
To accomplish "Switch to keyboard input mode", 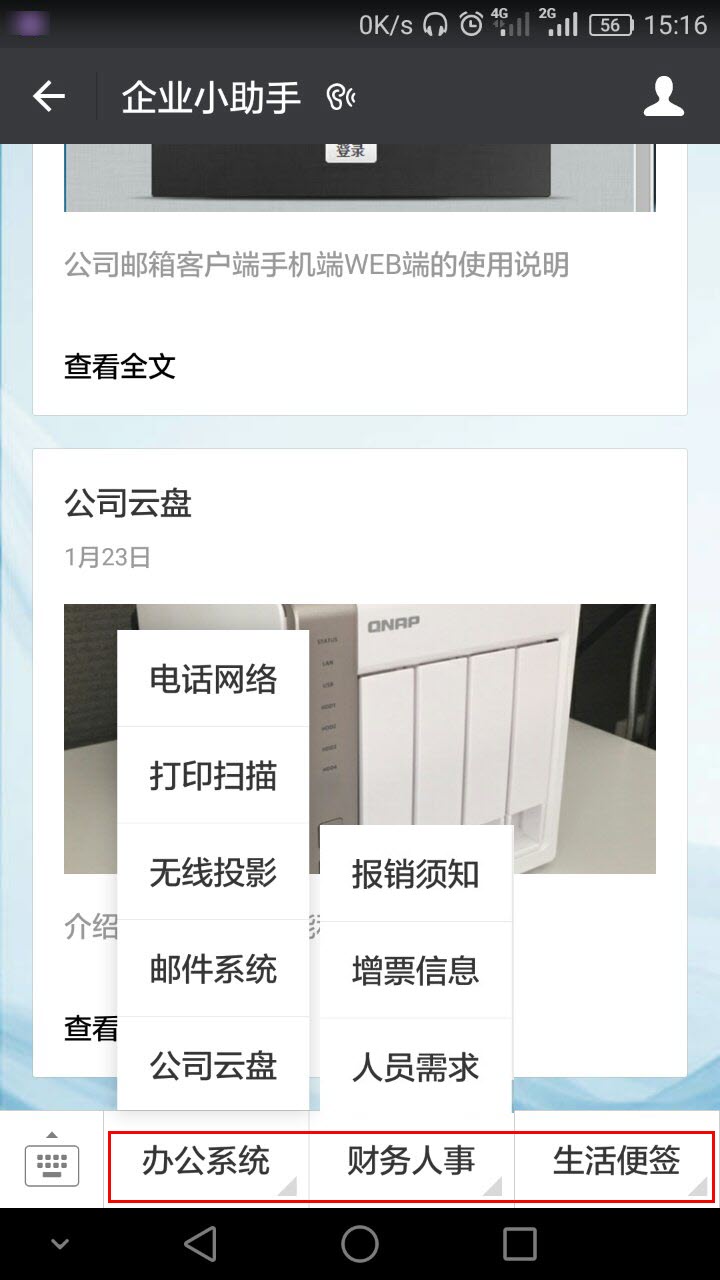I will pos(52,1162).
